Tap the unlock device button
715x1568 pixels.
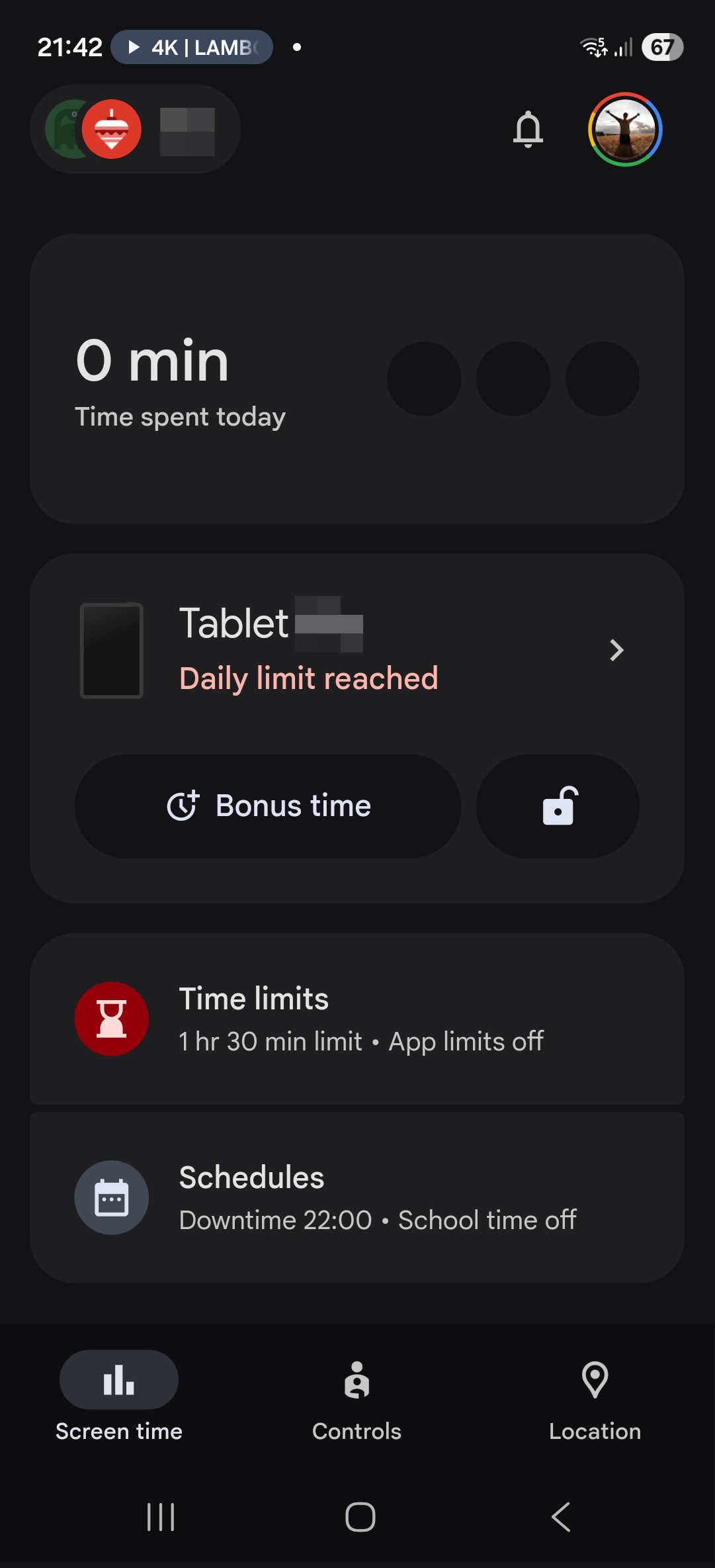(x=558, y=806)
